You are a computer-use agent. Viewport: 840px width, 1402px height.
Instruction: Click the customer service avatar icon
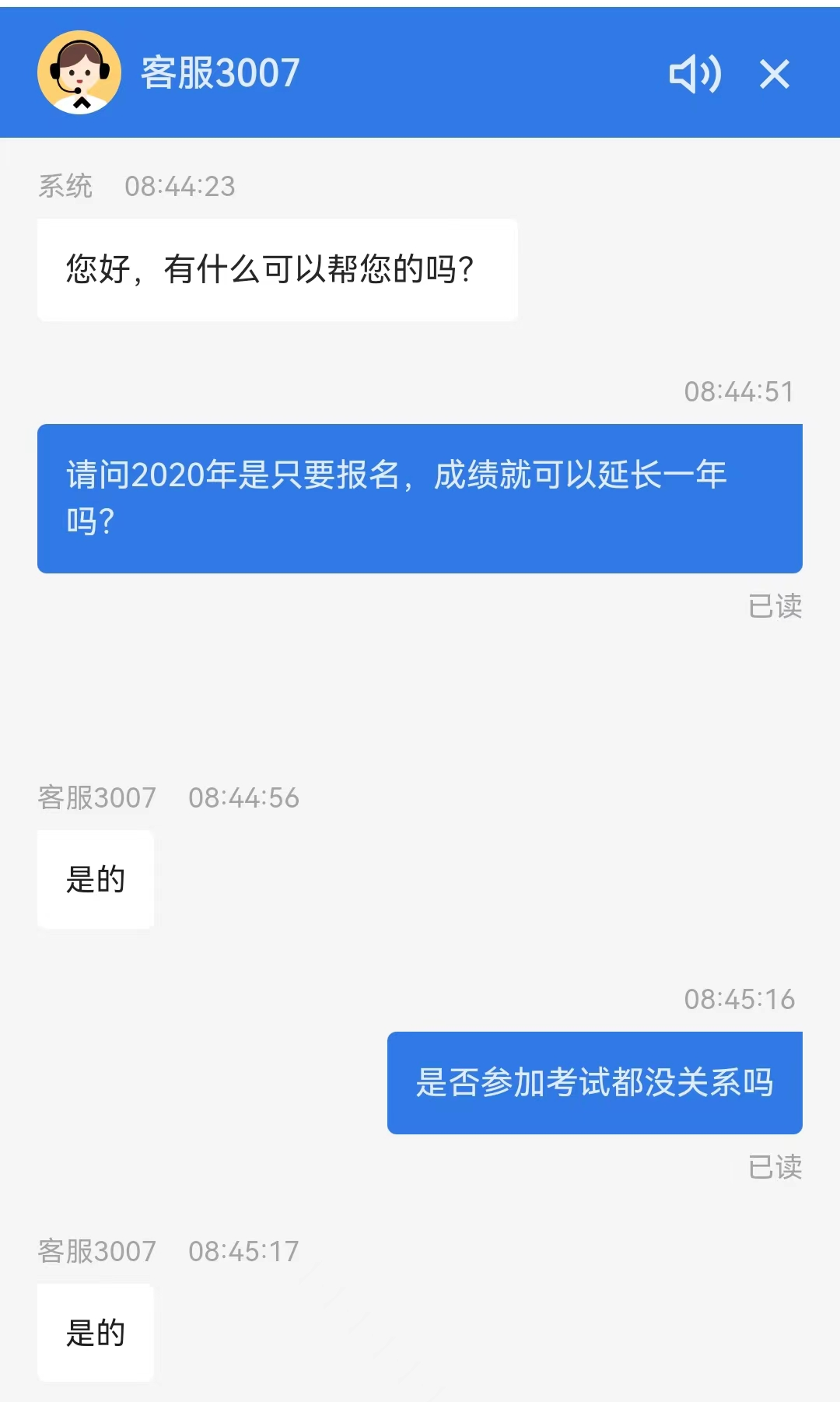pos(76,72)
